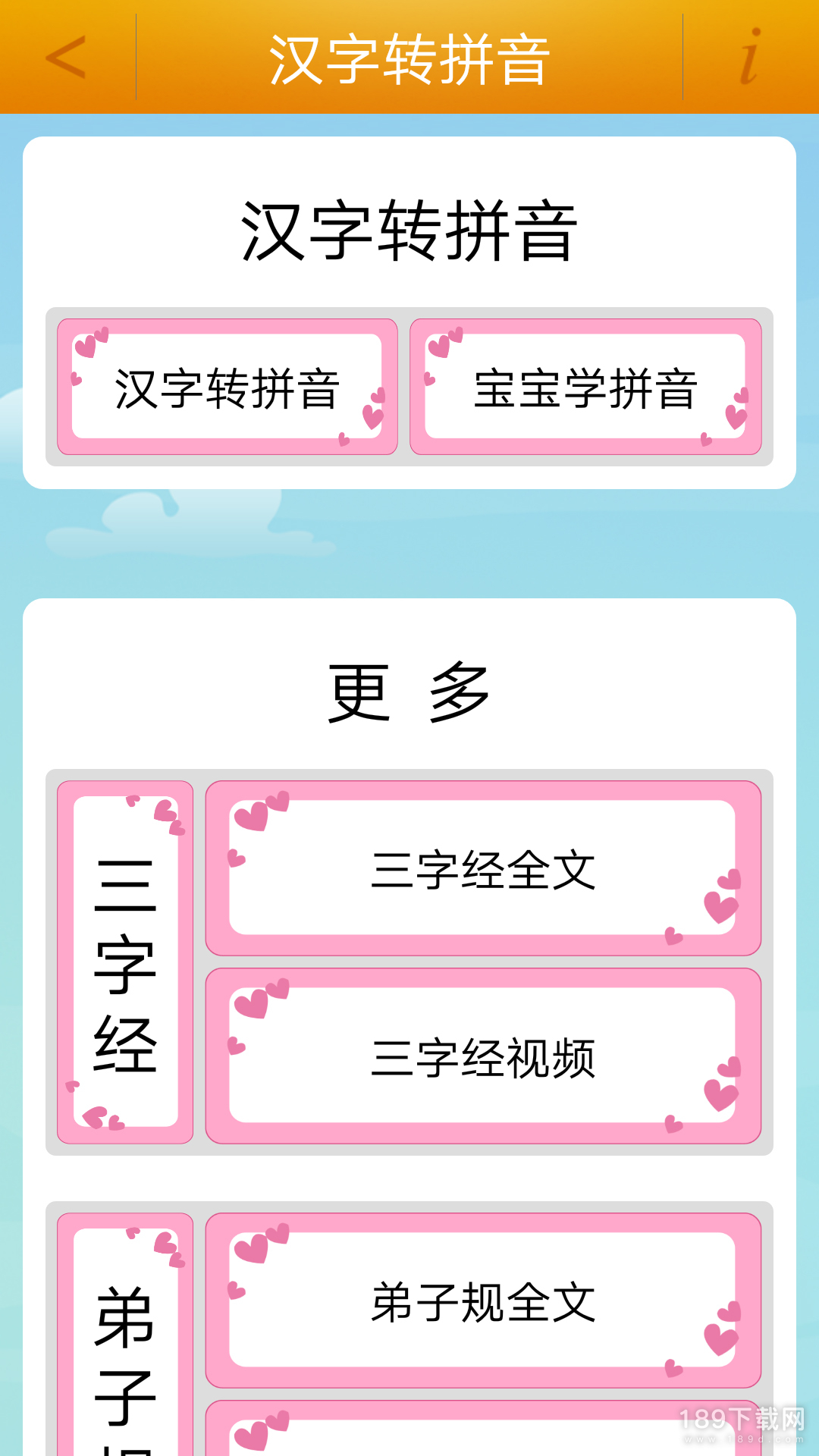Open the 汉字转拼音 converter button
Image resolution: width=819 pixels, height=1456 pixels.
click(x=227, y=388)
